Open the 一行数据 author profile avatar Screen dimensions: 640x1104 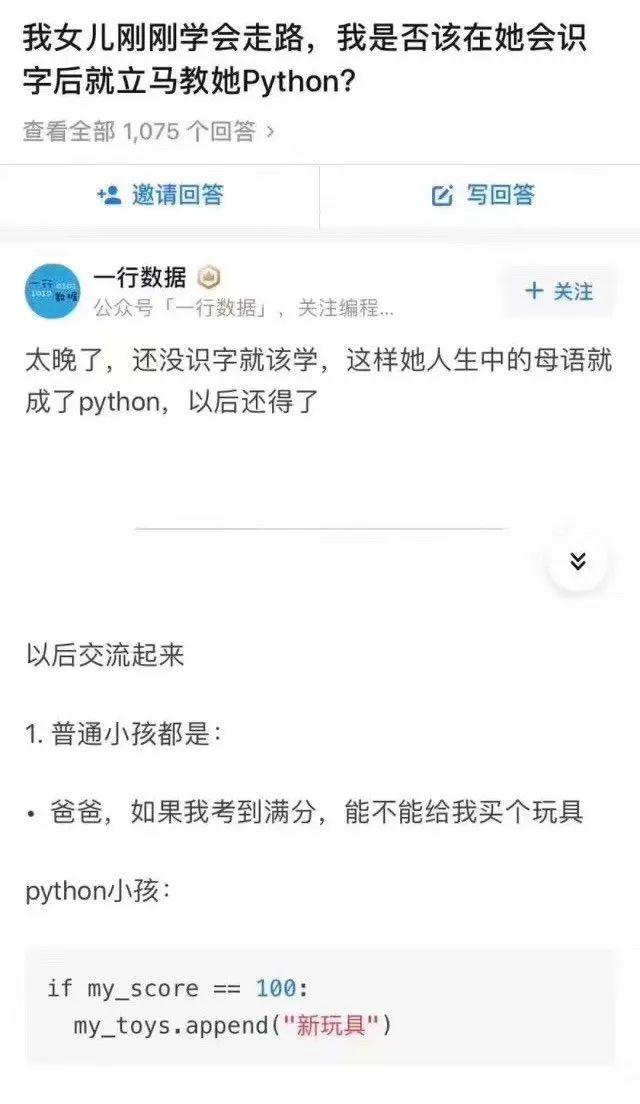(52, 291)
